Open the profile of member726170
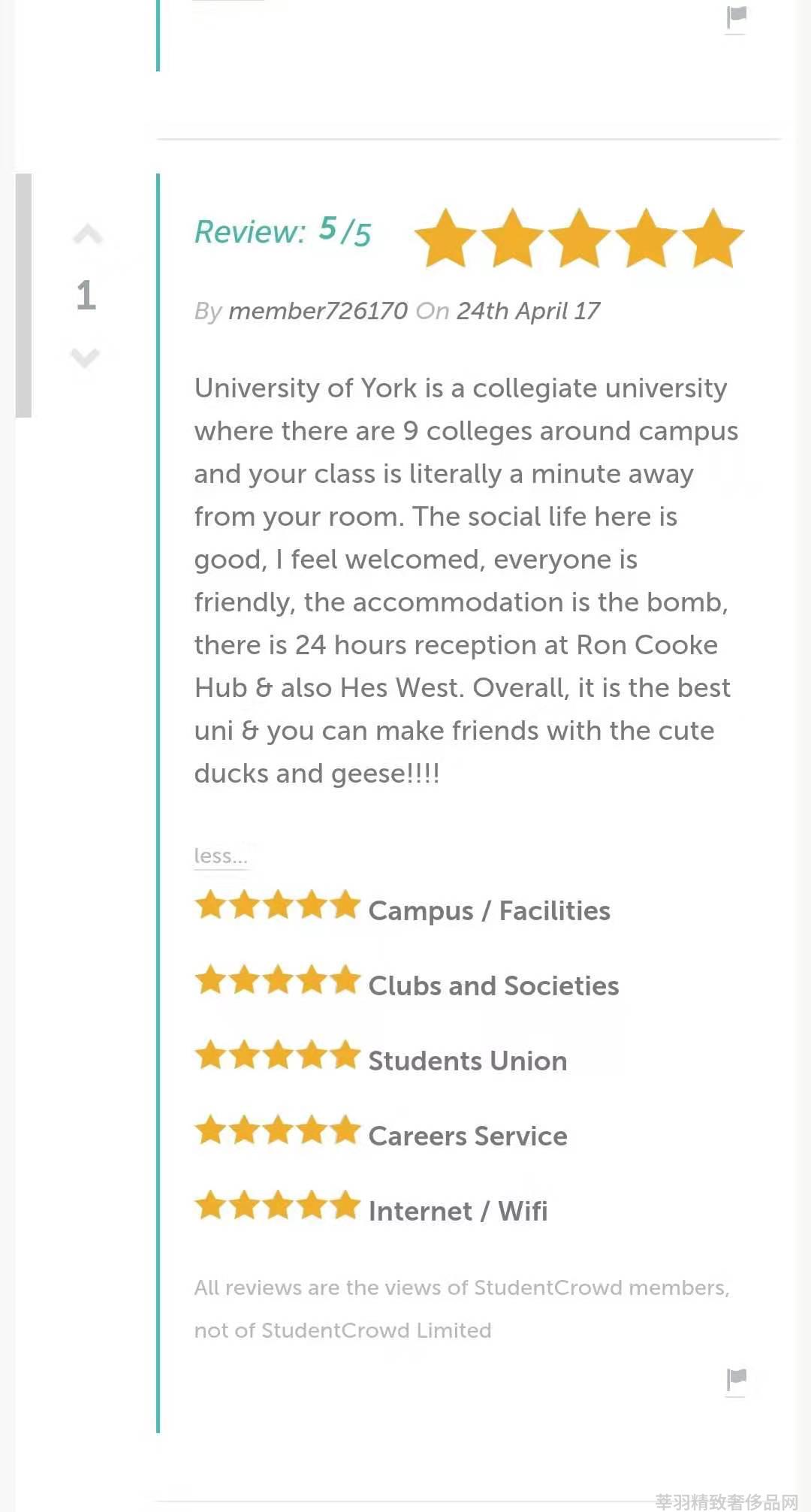Screen dimensions: 811x1512 (x=318, y=310)
